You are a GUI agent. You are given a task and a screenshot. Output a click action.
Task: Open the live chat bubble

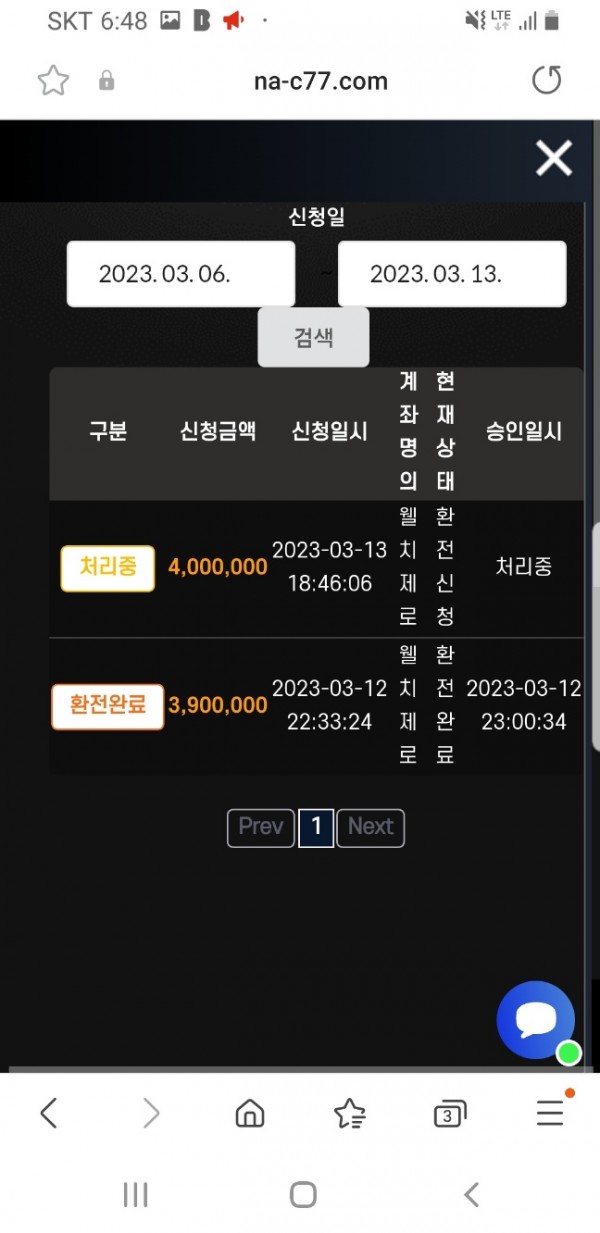(x=536, y=1020)
